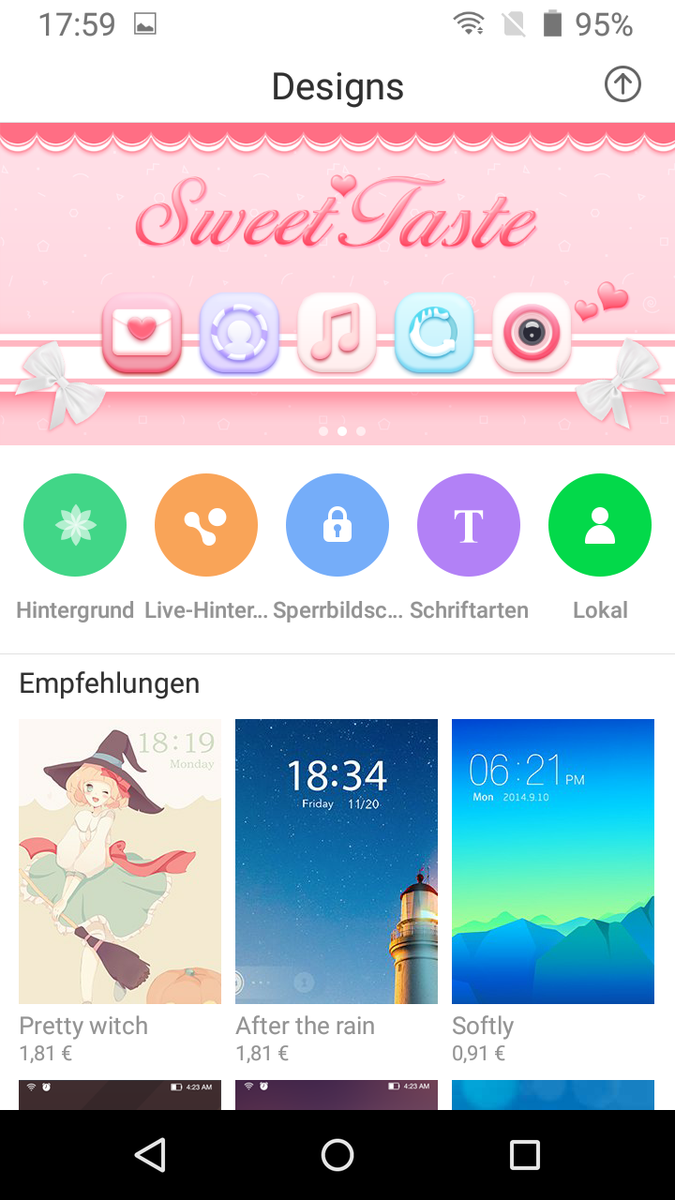View the After the rain theme
The image size is (675, 1200).
336,861
